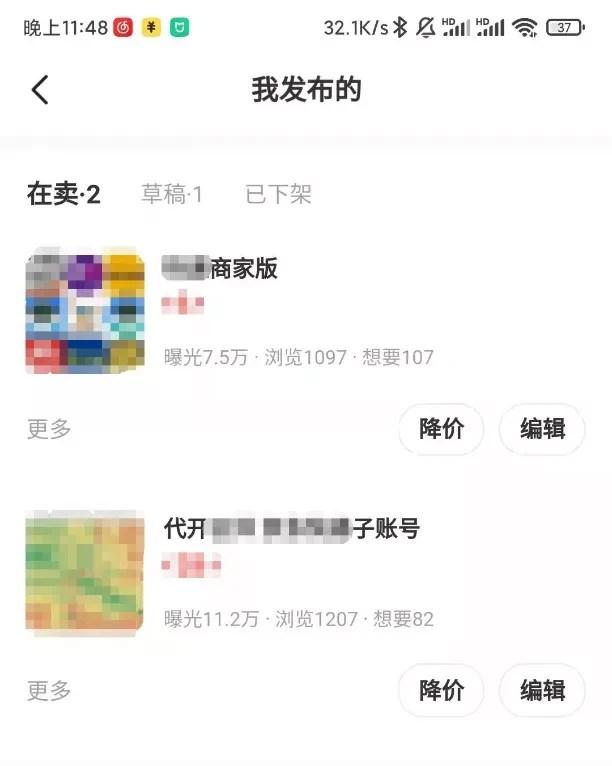Viewport: 612px width, 766px height.
Task: Lower price of the 商家版 listing
Action: coord(441,429)
